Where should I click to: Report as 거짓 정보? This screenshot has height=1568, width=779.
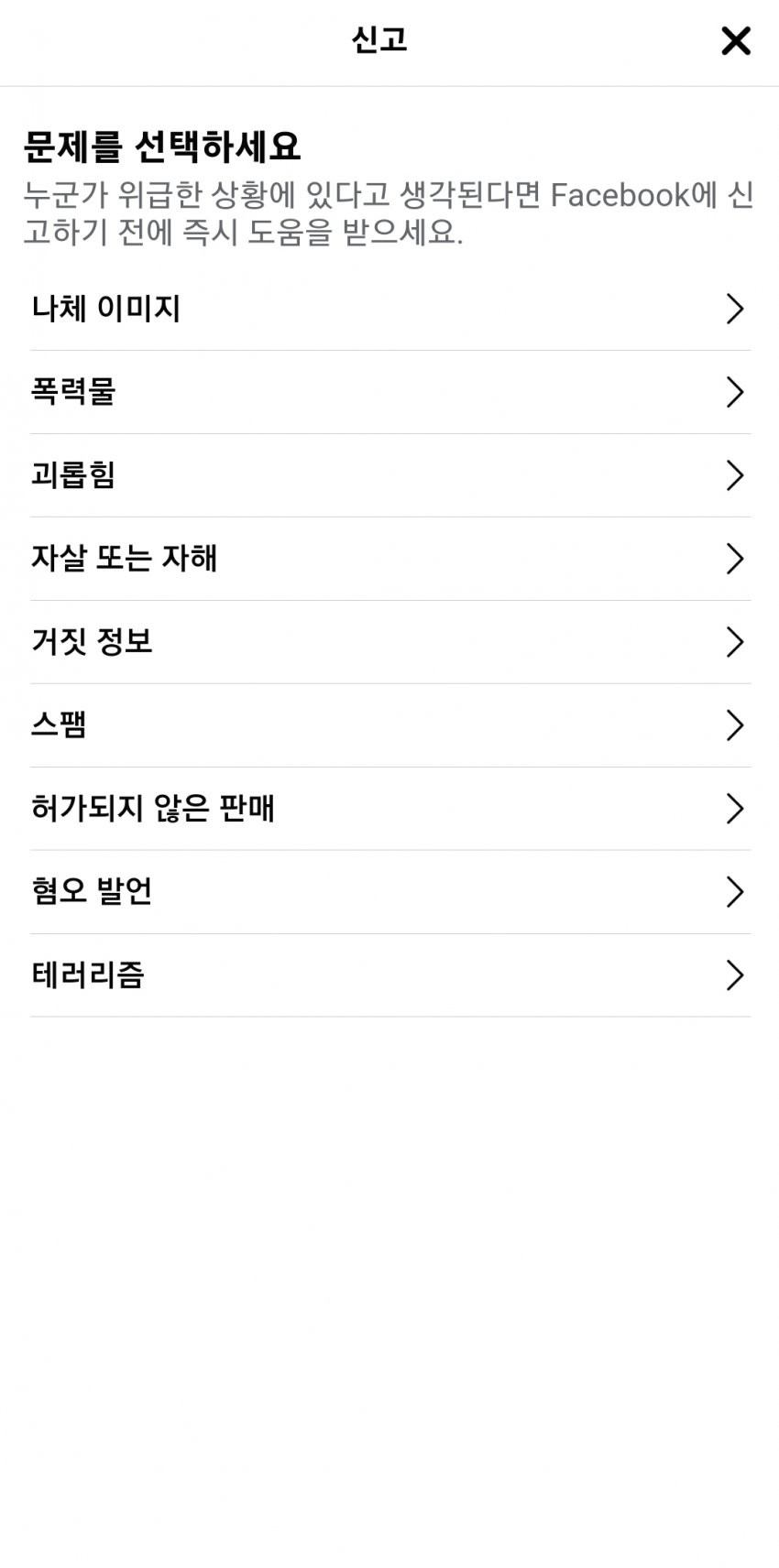coord(389,642)
